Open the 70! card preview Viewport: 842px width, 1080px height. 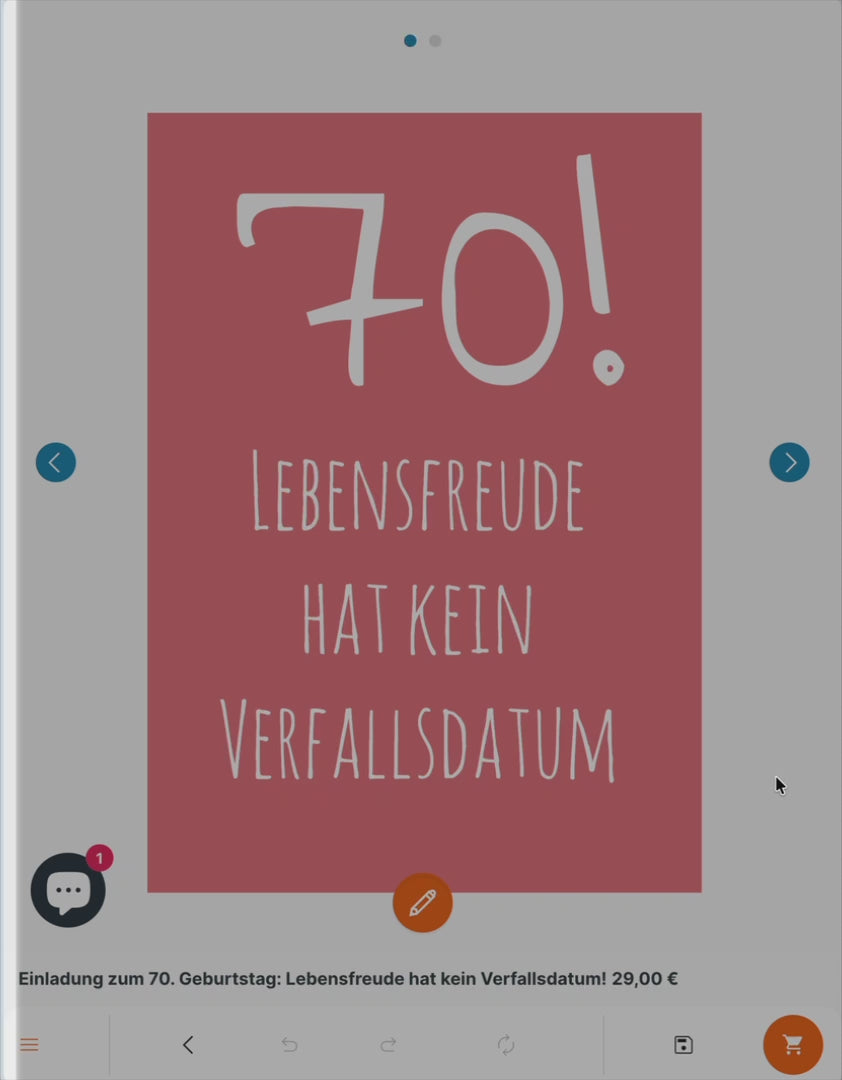424,500
